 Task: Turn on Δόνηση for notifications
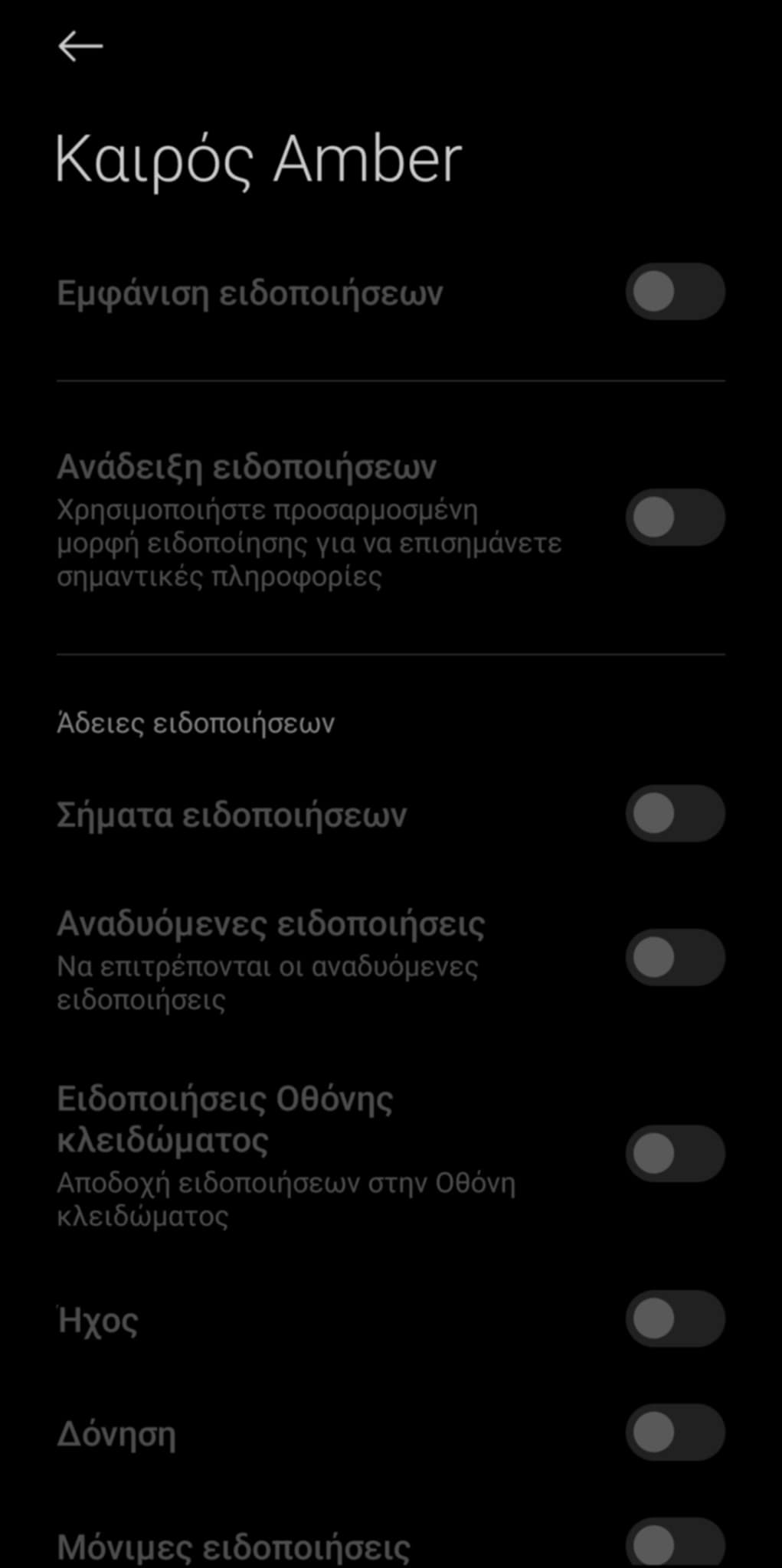click(x=675, y=1432)
